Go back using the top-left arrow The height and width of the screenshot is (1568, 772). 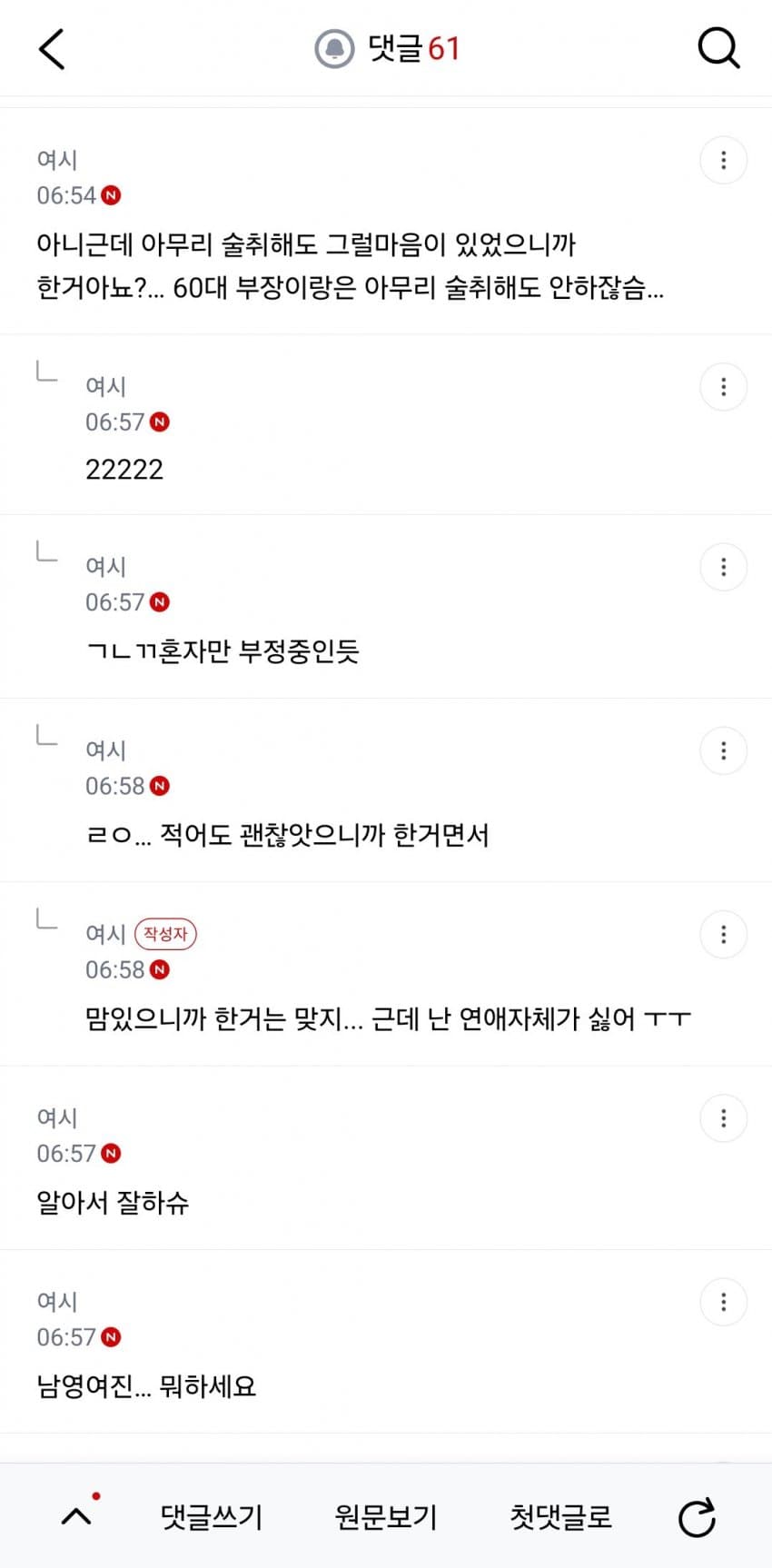pyautogui.click(x=53, y=49)
